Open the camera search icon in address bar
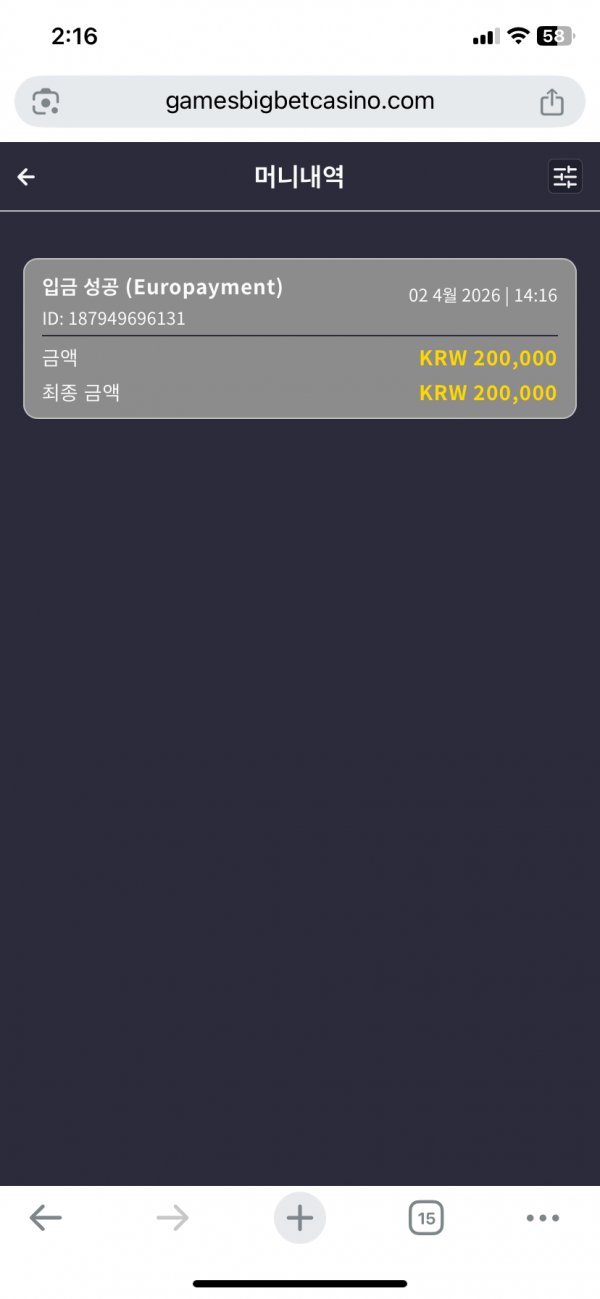Screen dimensions: 600x1299 (46, 101)
